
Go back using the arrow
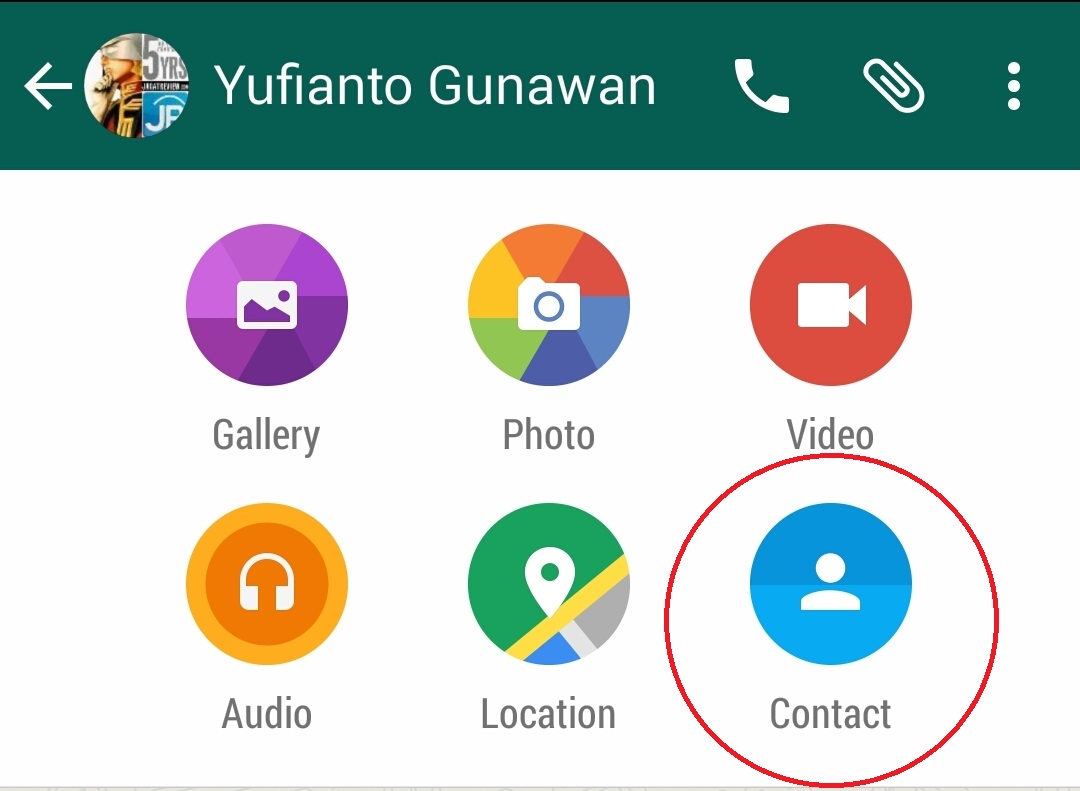(46, 87)
